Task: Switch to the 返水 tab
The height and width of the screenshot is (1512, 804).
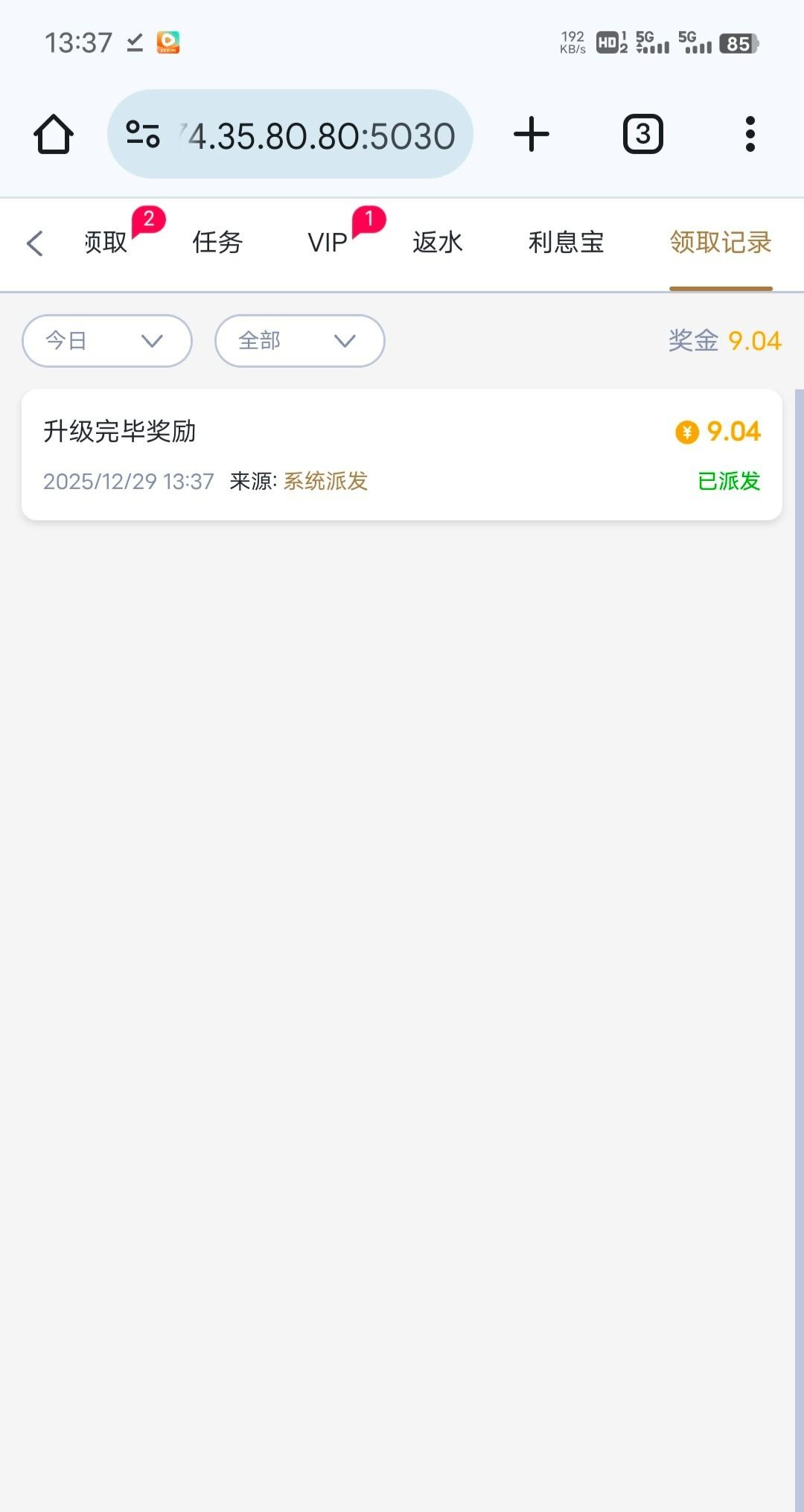Action: tap(438, 243)
